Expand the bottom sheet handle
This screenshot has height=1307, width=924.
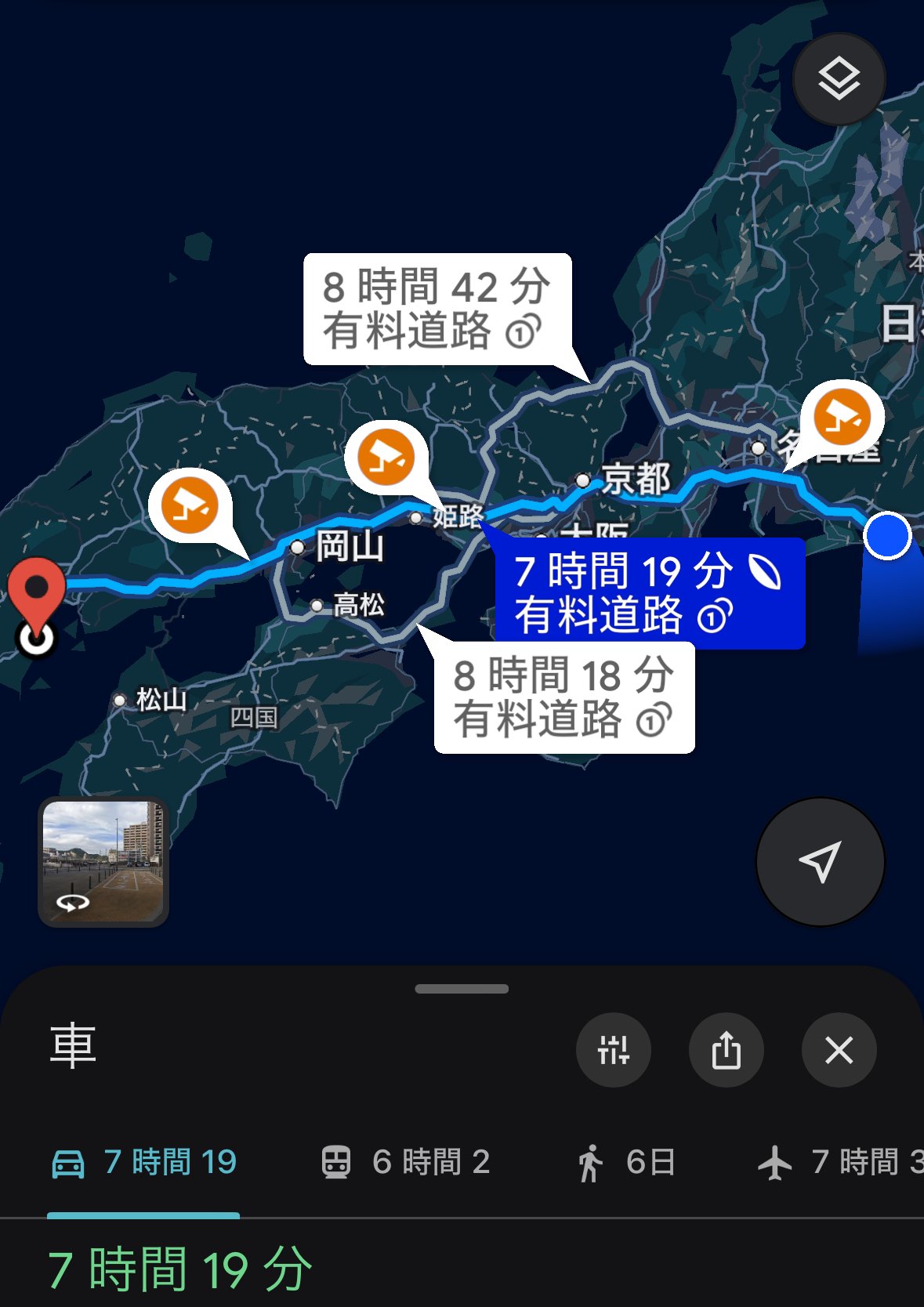462,989
